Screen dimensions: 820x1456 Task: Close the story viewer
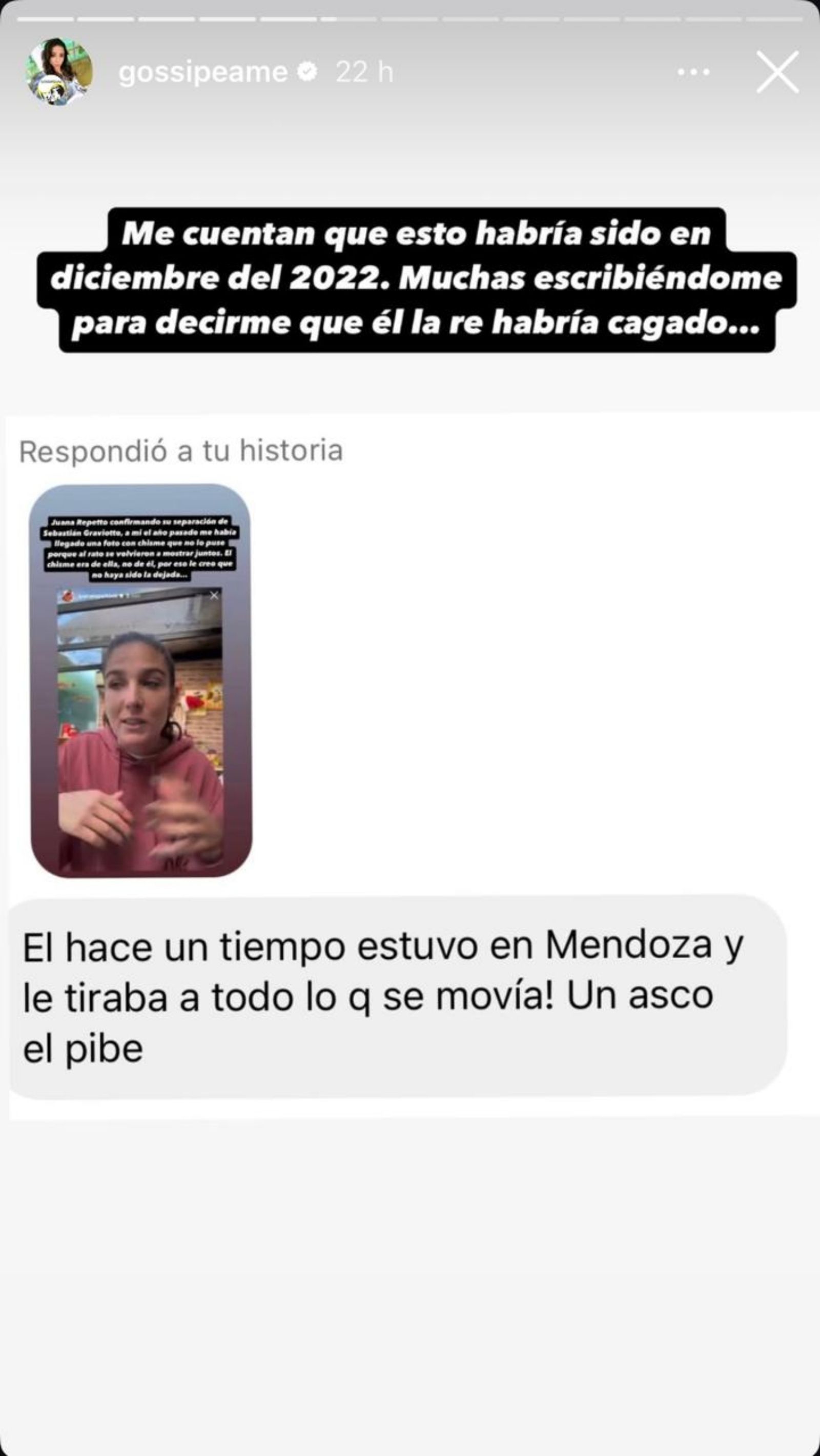click(x=777, y=72)
